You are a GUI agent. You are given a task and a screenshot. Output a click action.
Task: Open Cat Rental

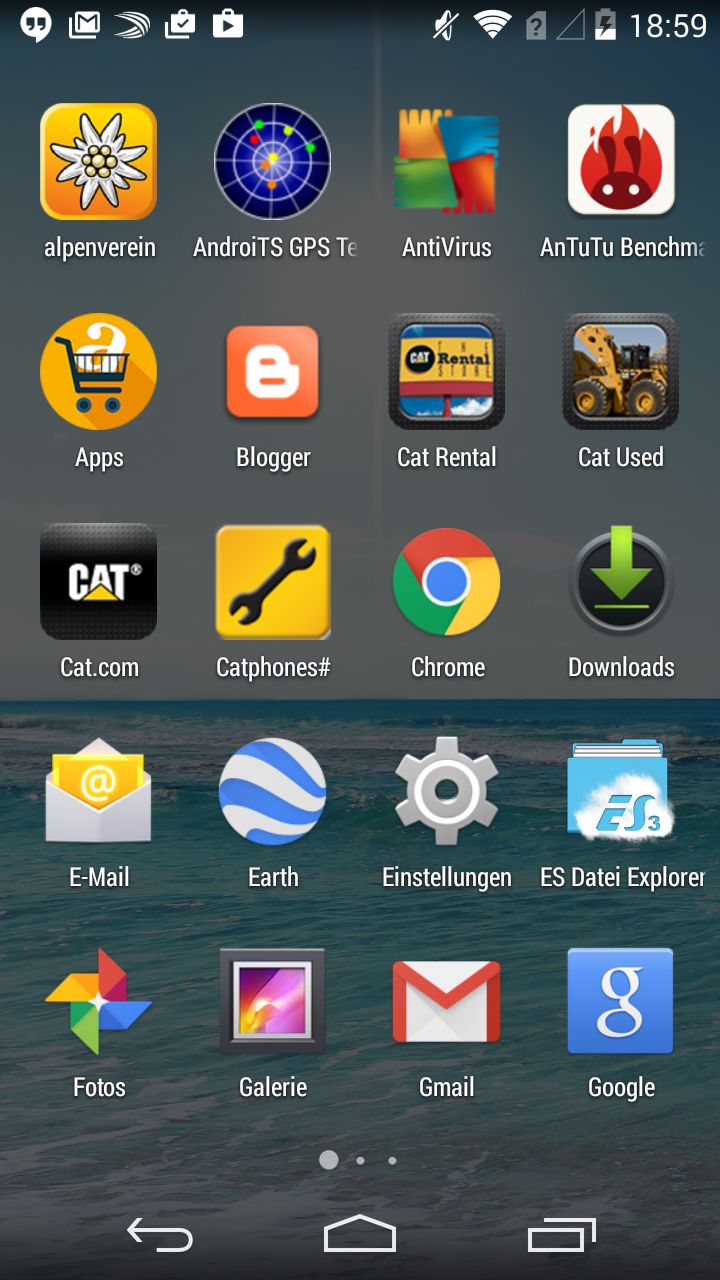pyautogui.click(x=446, y=372)
